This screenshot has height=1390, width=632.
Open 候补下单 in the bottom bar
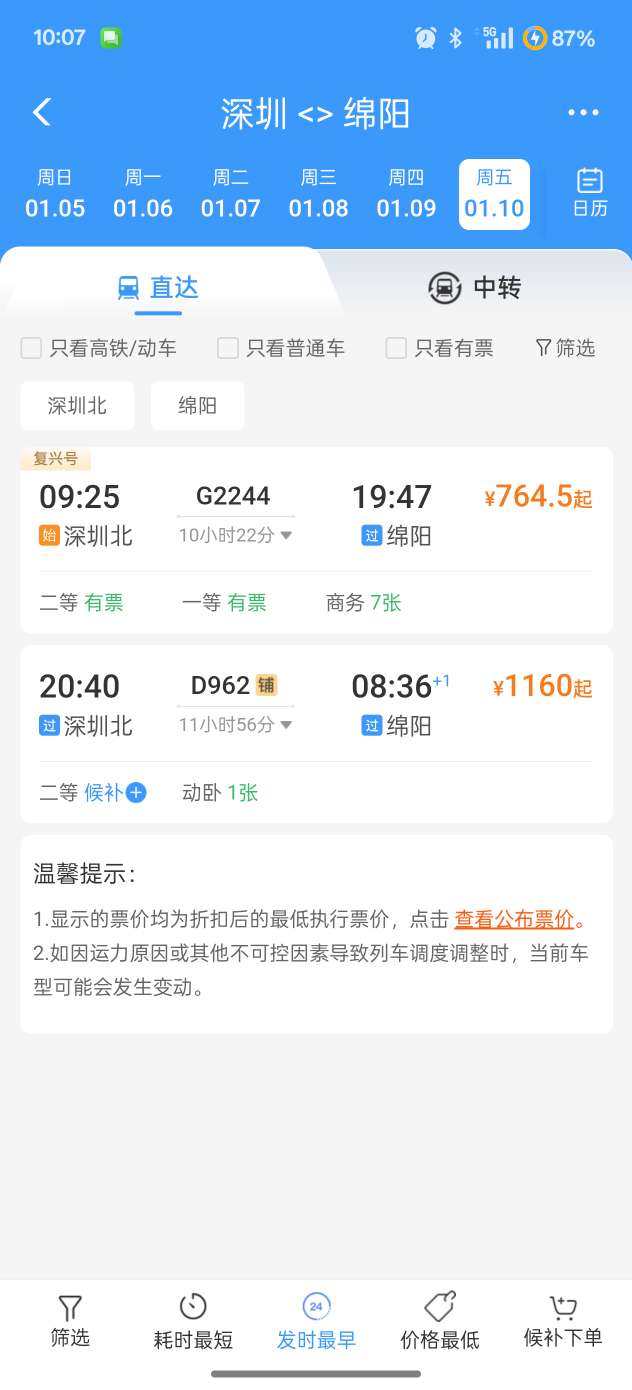coord(563,1322)
